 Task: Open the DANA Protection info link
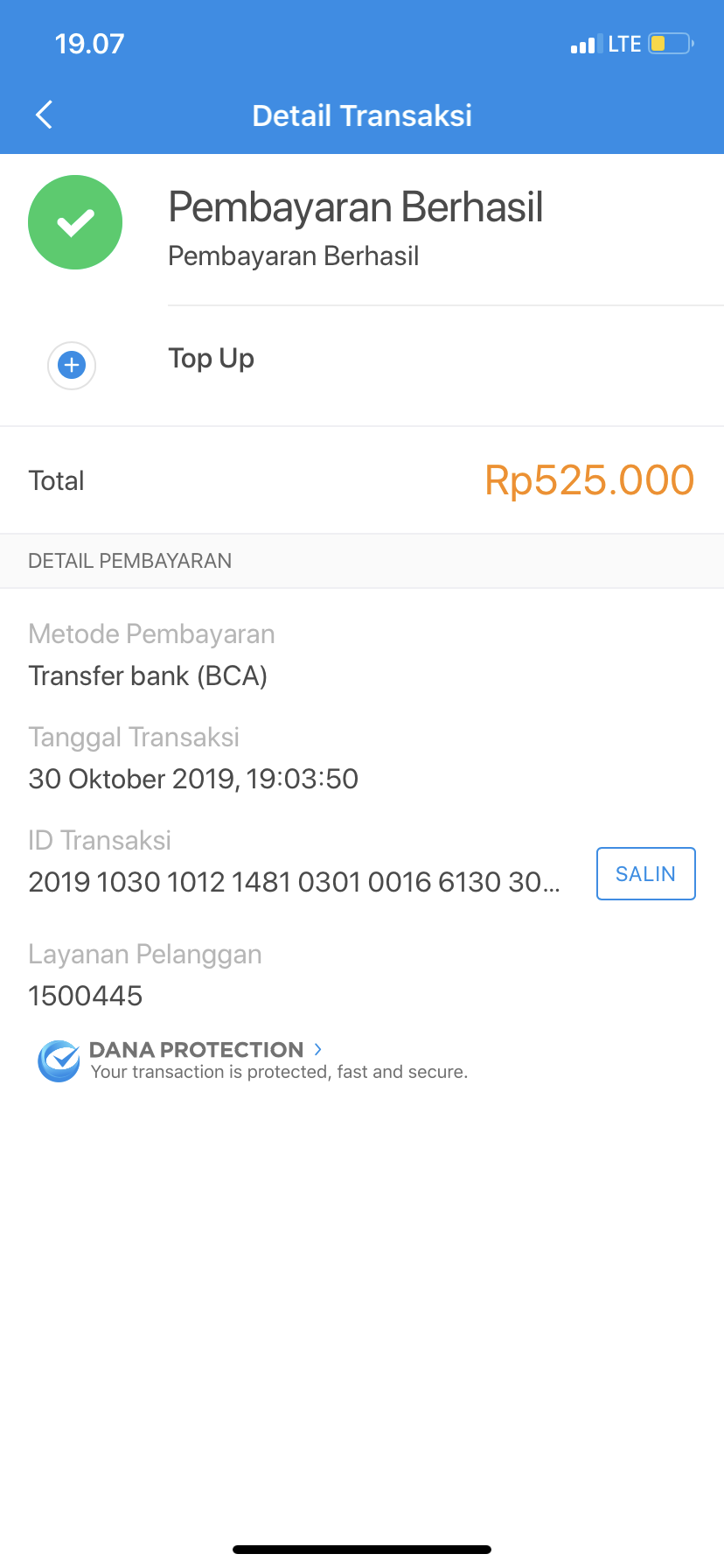coord(205,1050)
